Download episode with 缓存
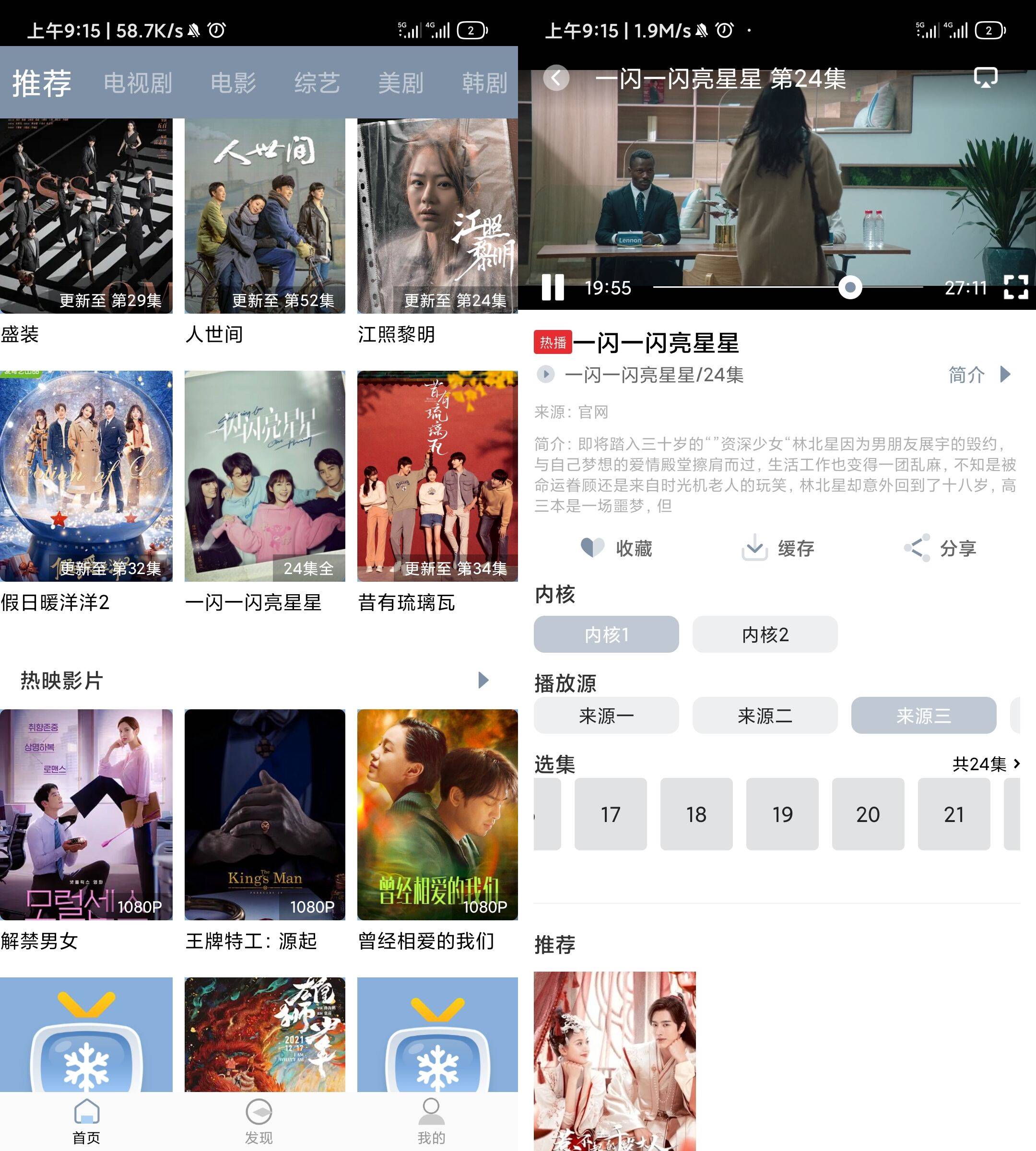Viewport: 1036px width, 1151px height. 777,548
